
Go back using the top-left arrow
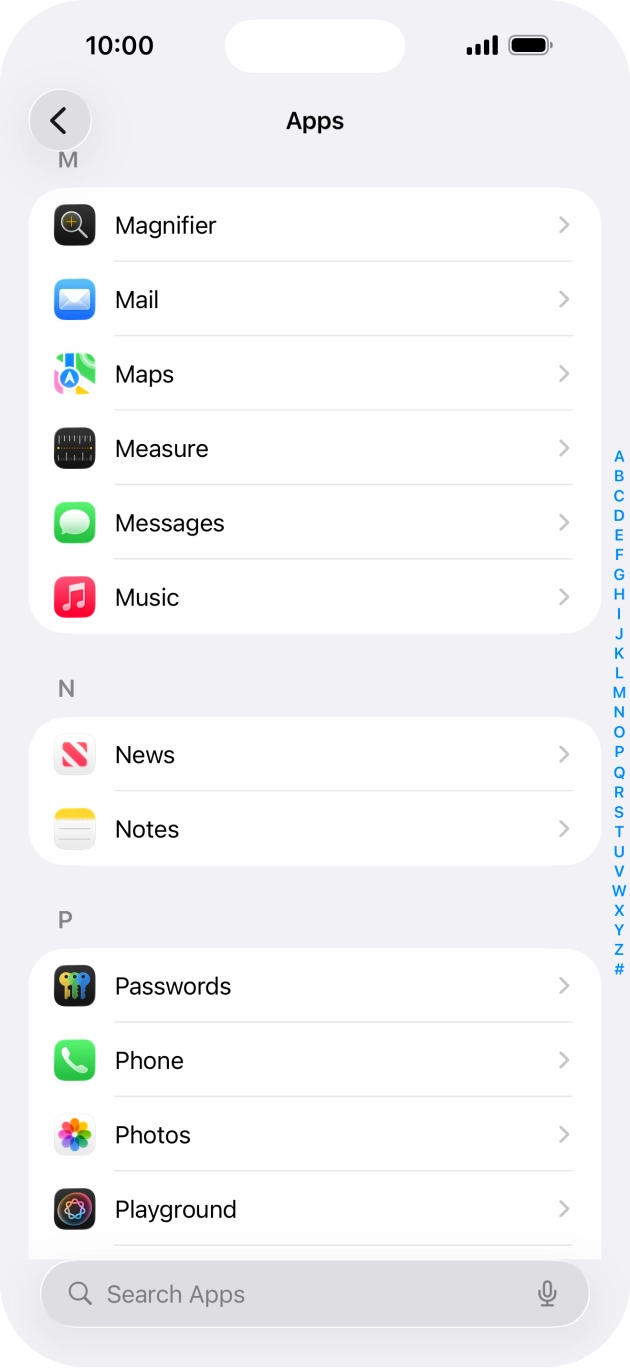59,121
